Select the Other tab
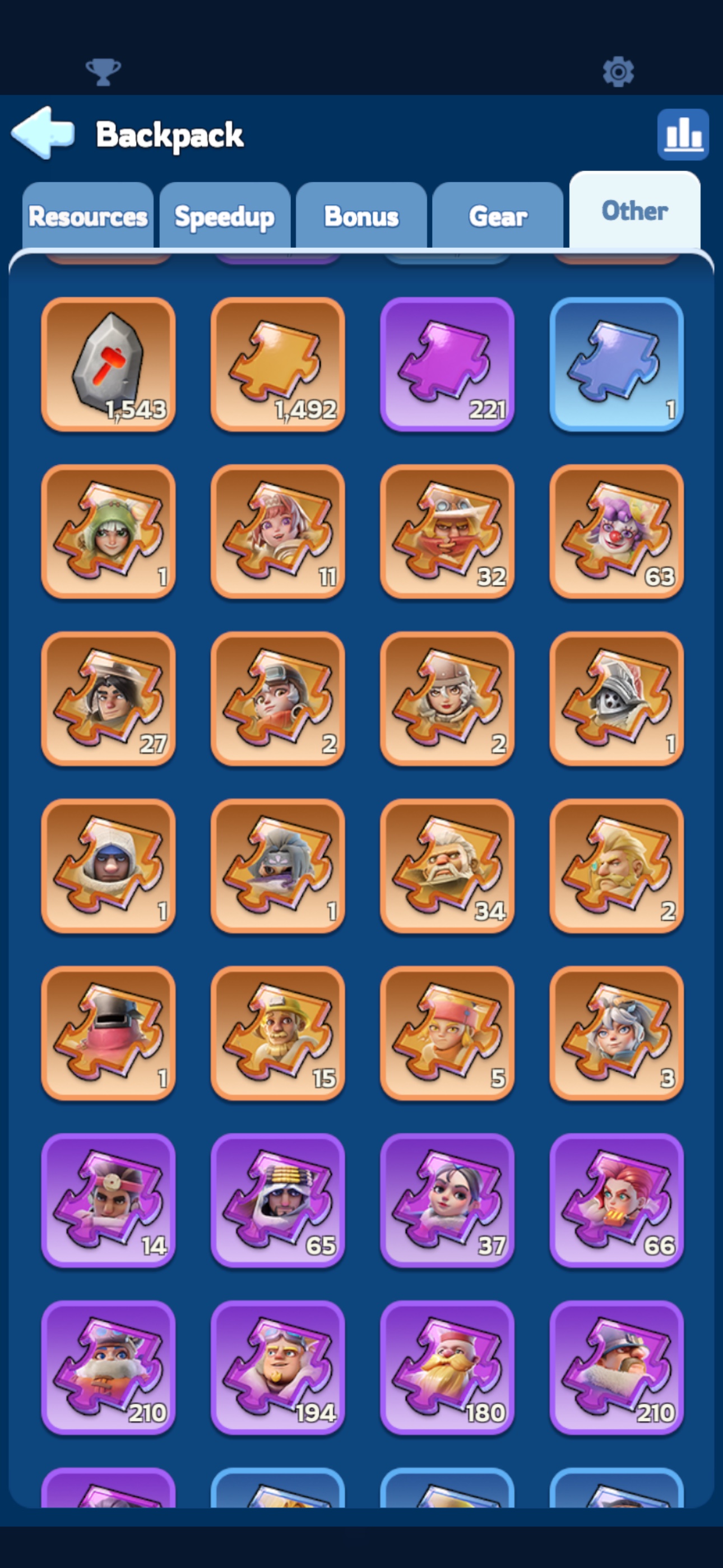 (635, 210)
